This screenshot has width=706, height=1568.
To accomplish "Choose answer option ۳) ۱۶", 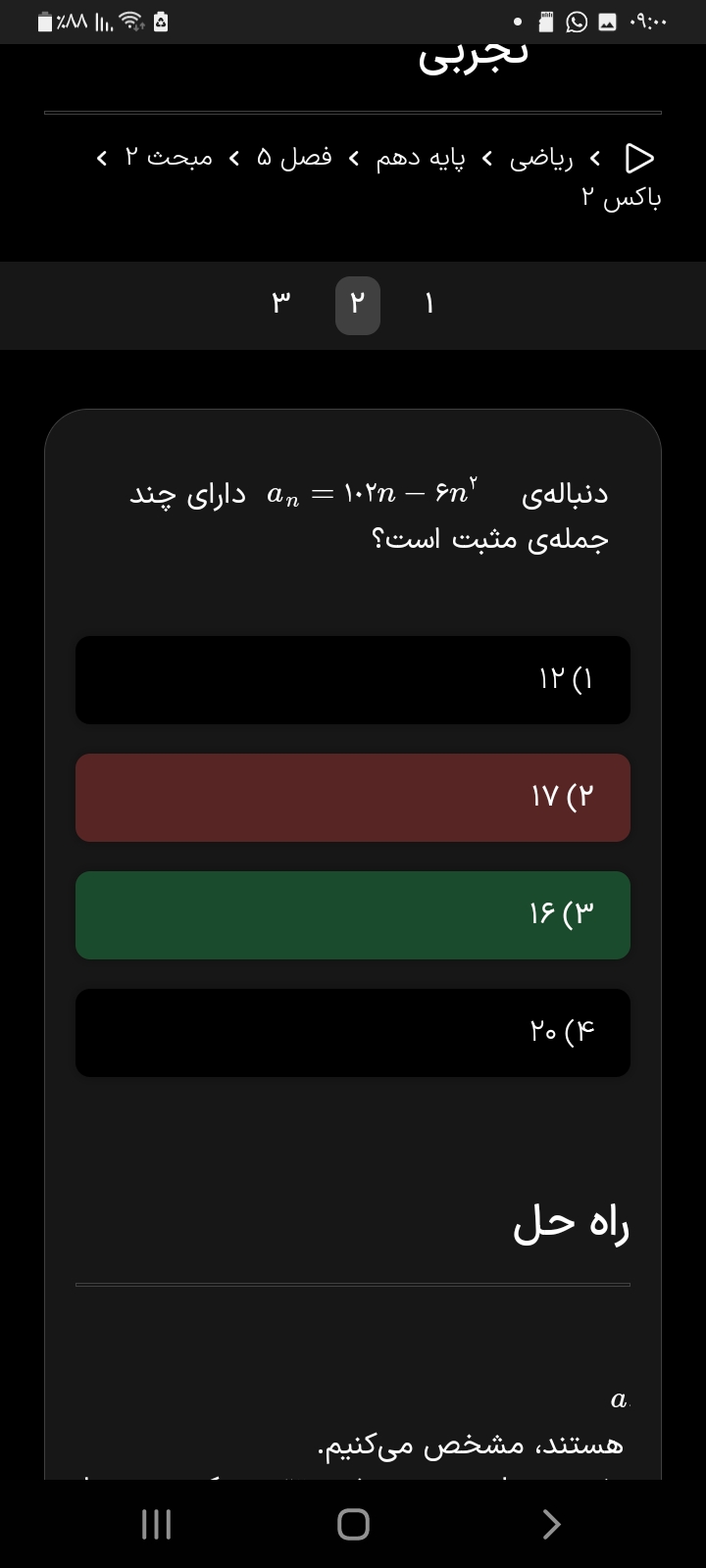I will click(x=353, y=915).
